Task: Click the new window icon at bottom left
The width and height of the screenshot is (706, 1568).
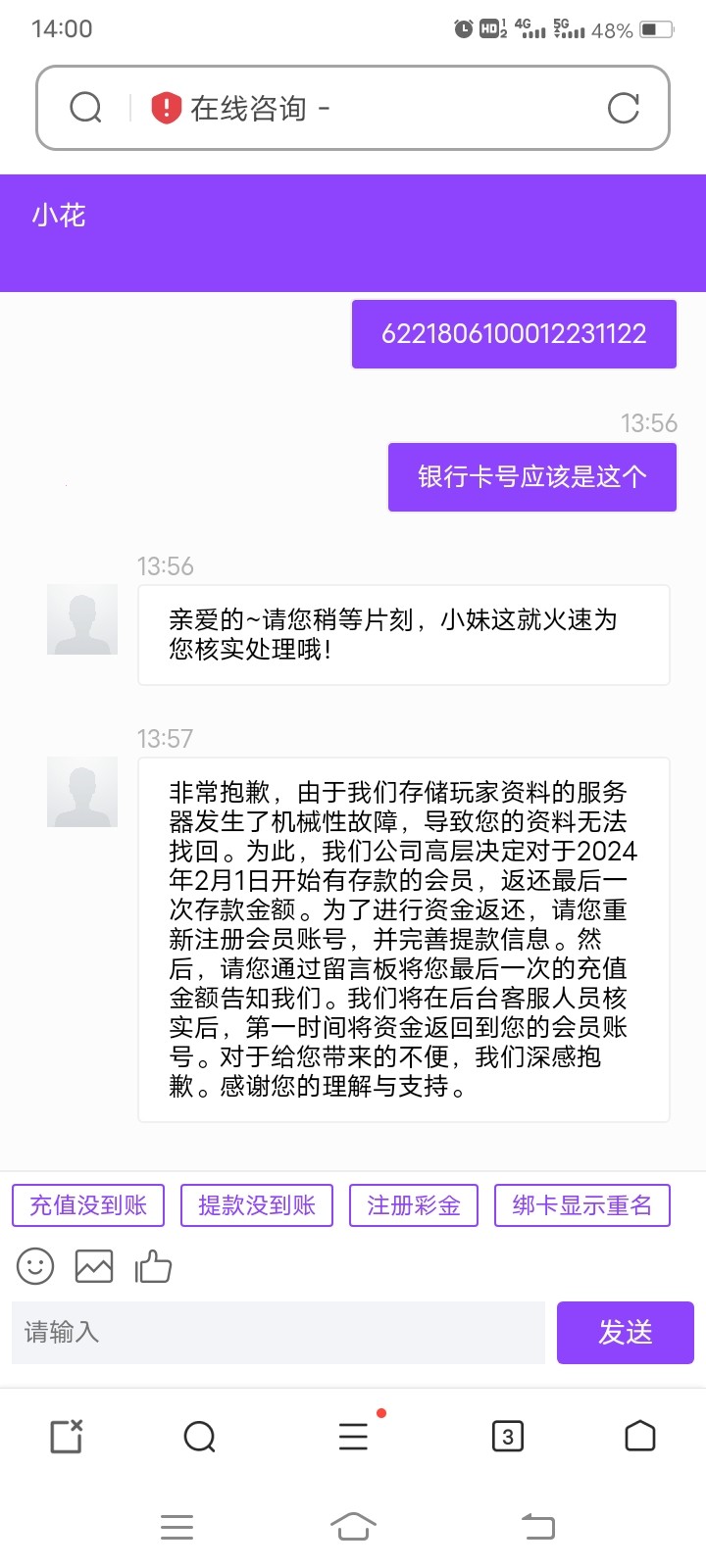Action: click(x=65, y=1437)
